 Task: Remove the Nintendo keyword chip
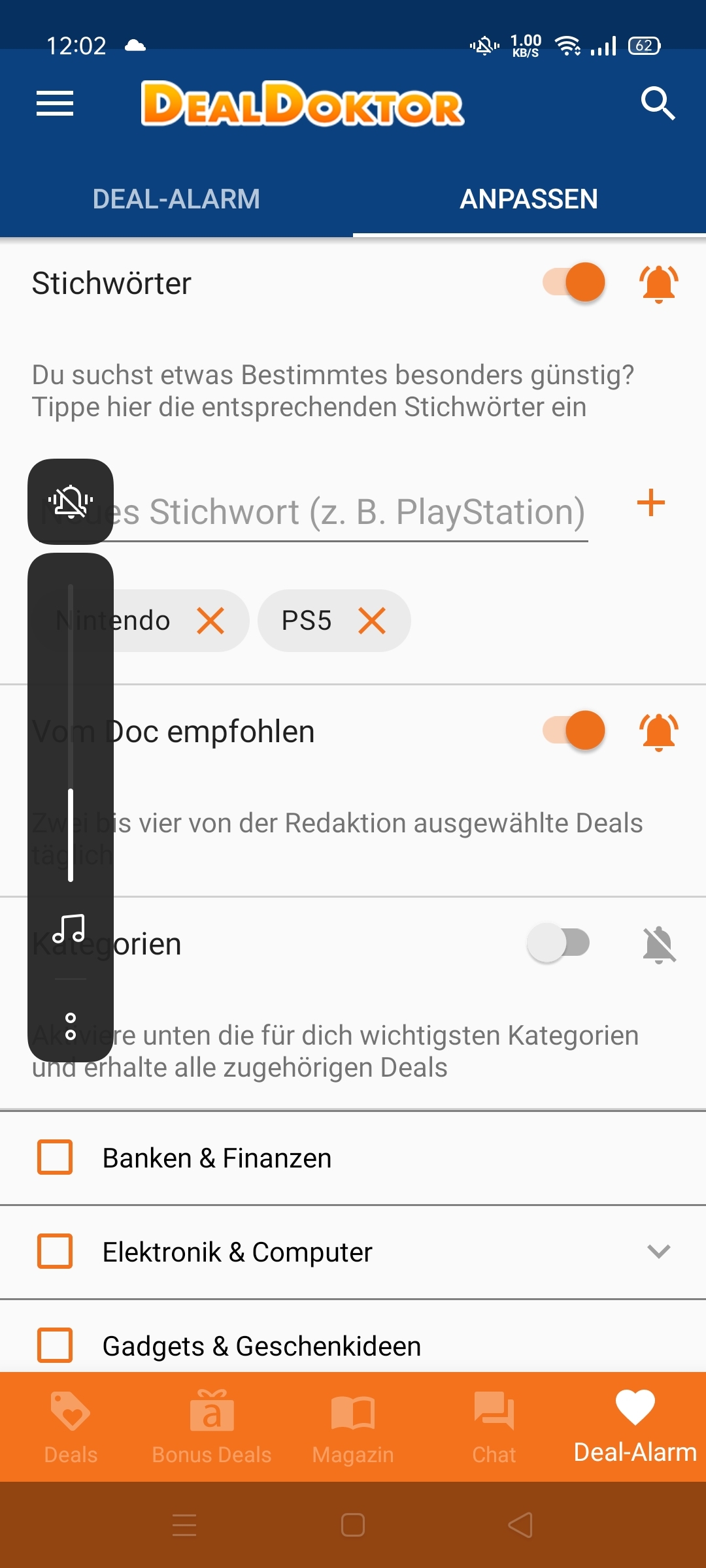click(x=210, y=621)
